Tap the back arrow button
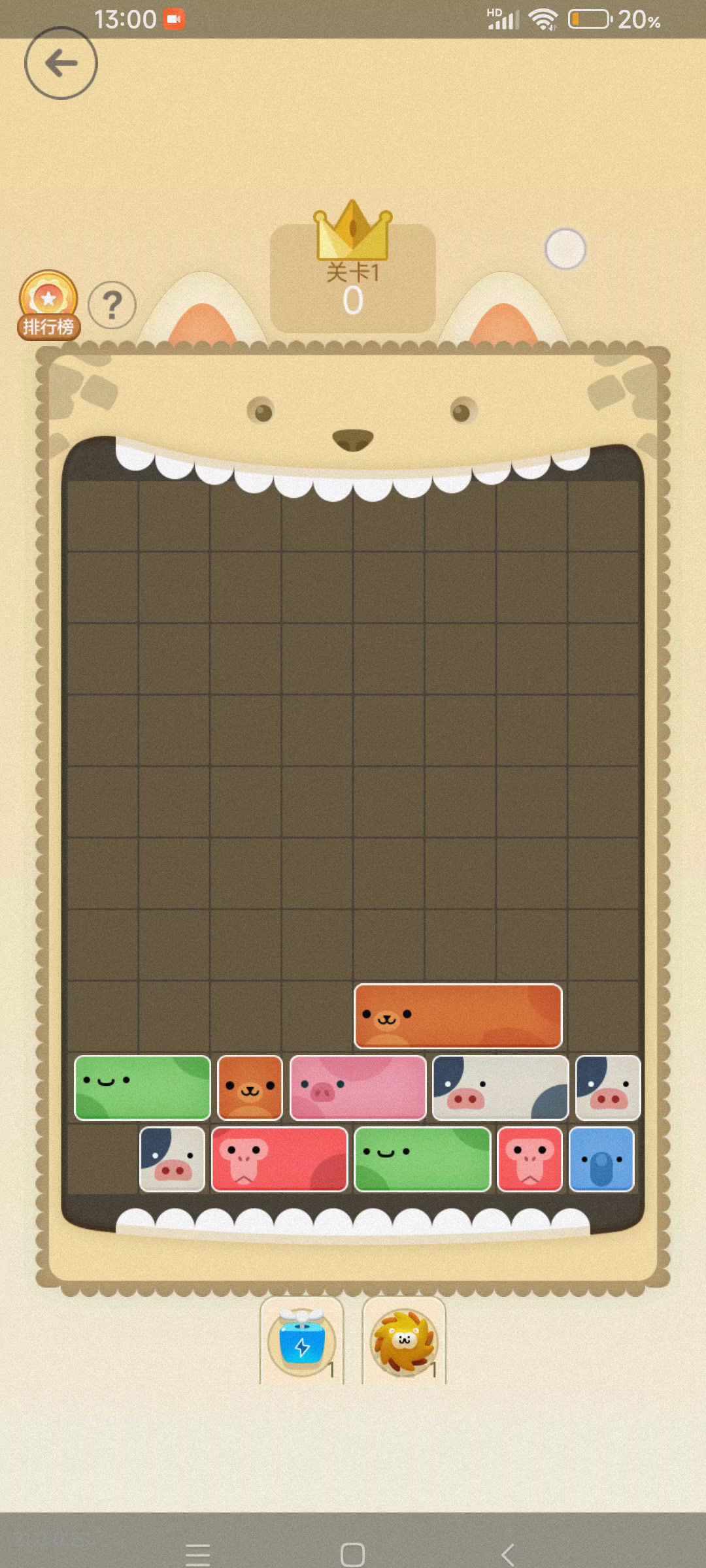This screenshot has width=706, height=1568. (61, 63)
